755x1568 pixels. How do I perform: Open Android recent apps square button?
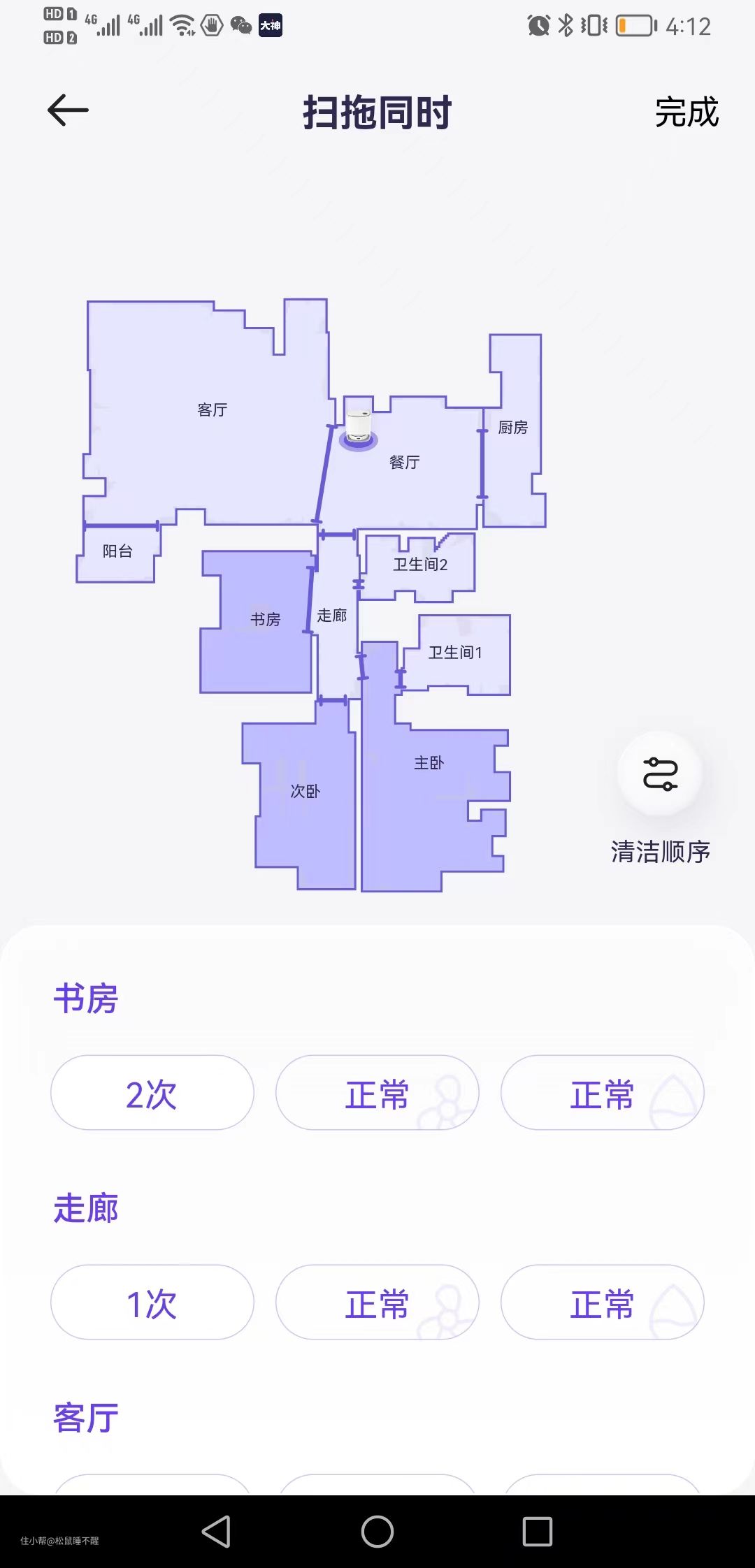click(537, 1532)
